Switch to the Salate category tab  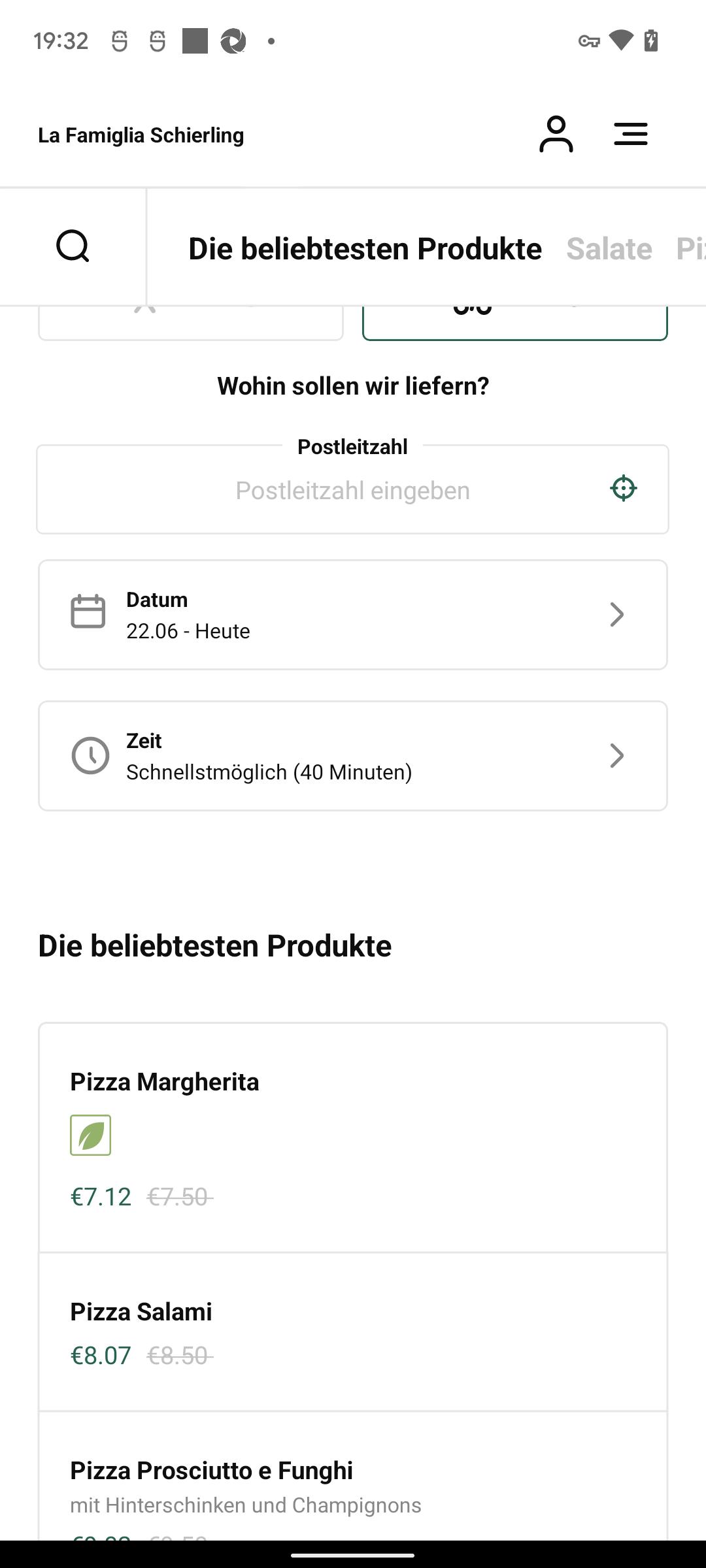pos(609,248)
